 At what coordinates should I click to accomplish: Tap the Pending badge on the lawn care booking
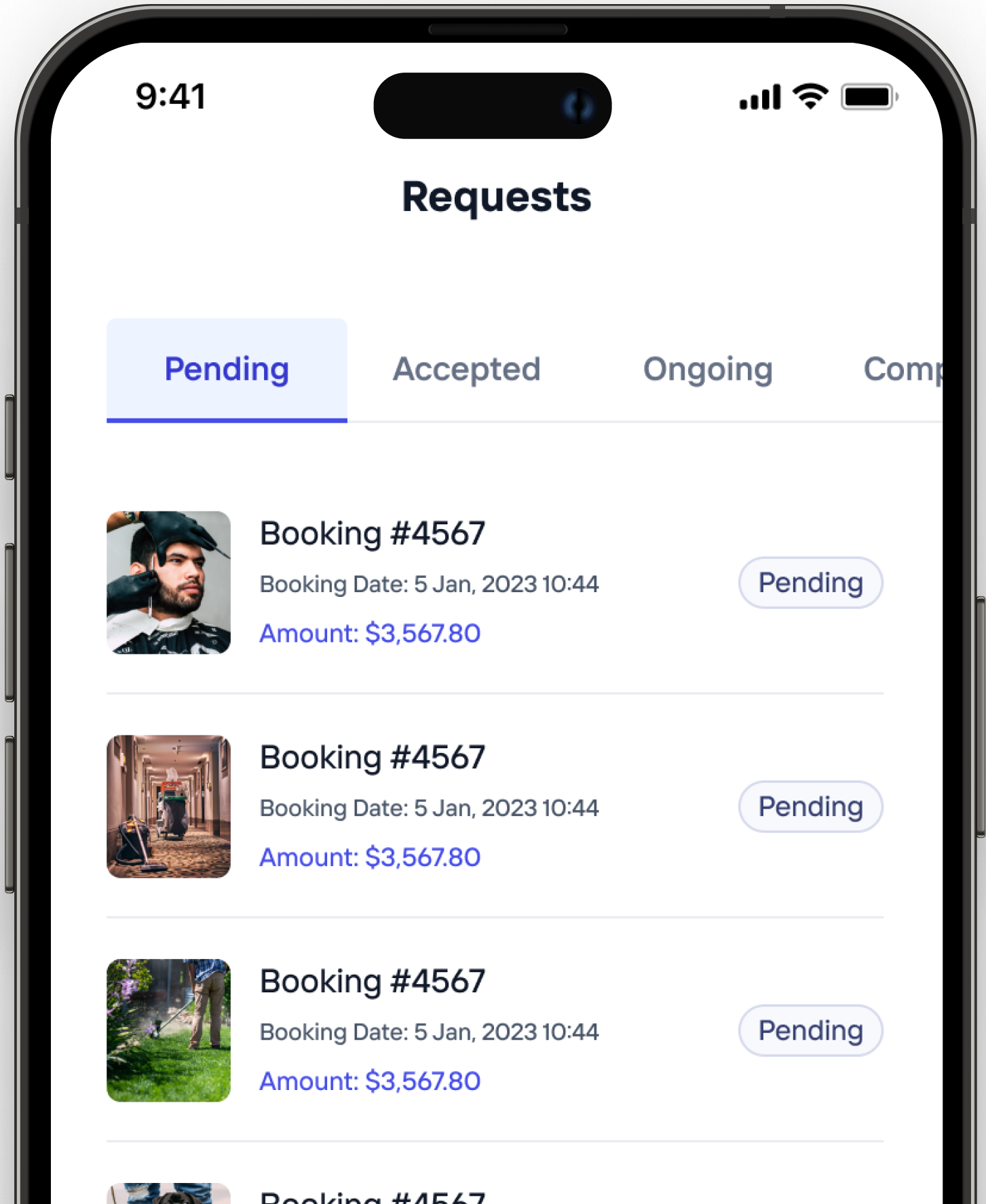pyautogui.click(x=810, y=1030)
